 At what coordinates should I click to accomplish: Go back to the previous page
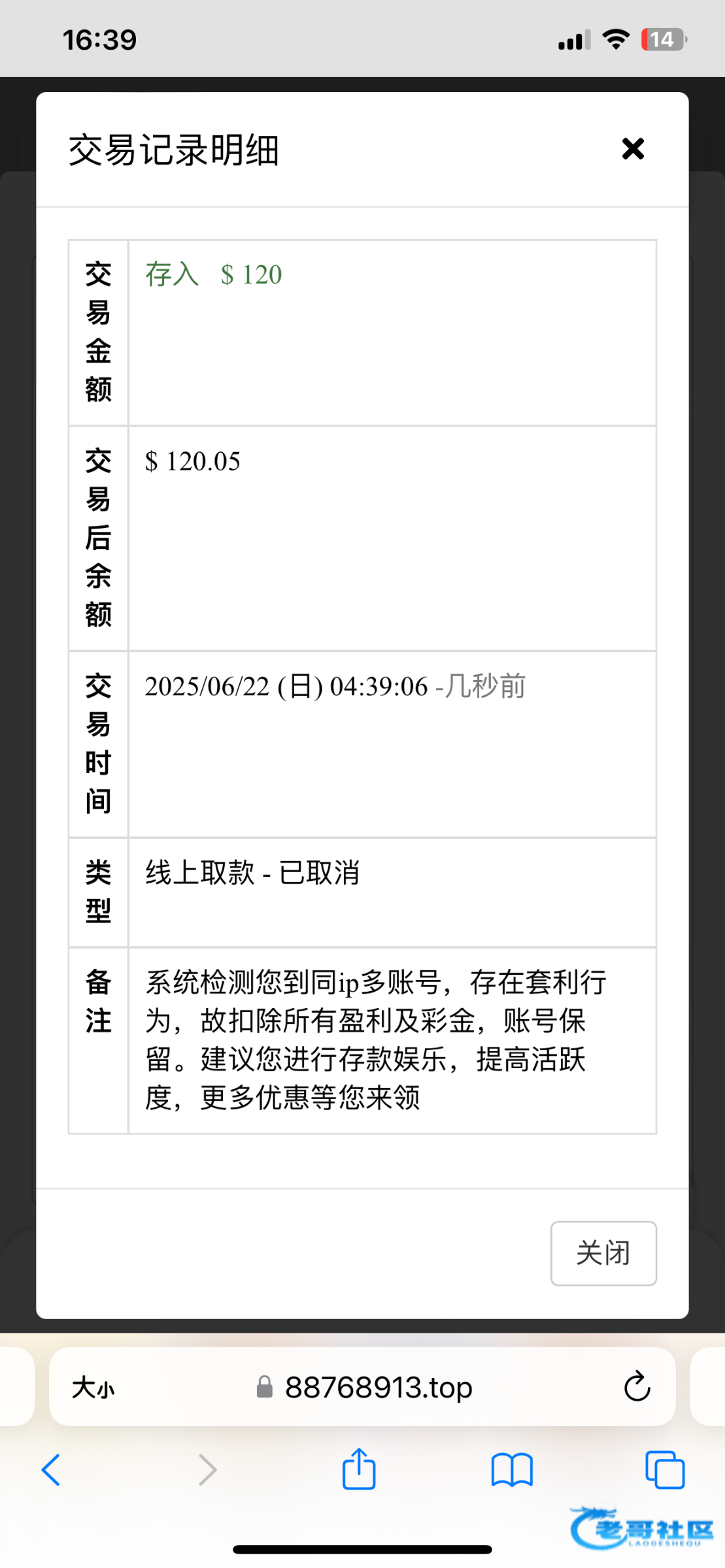pyautogui.click(x=51, y=1470)
